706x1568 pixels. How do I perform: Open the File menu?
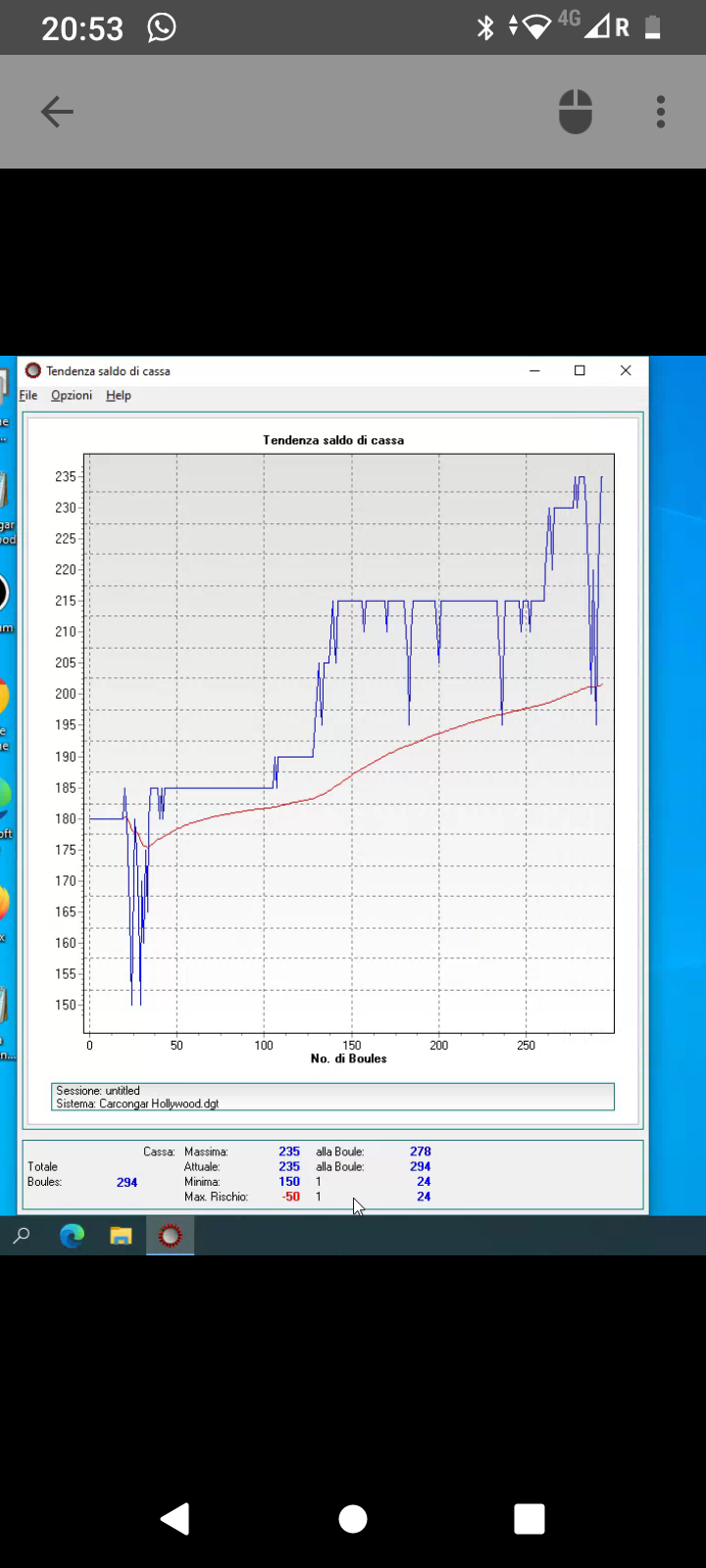point(28,395)
